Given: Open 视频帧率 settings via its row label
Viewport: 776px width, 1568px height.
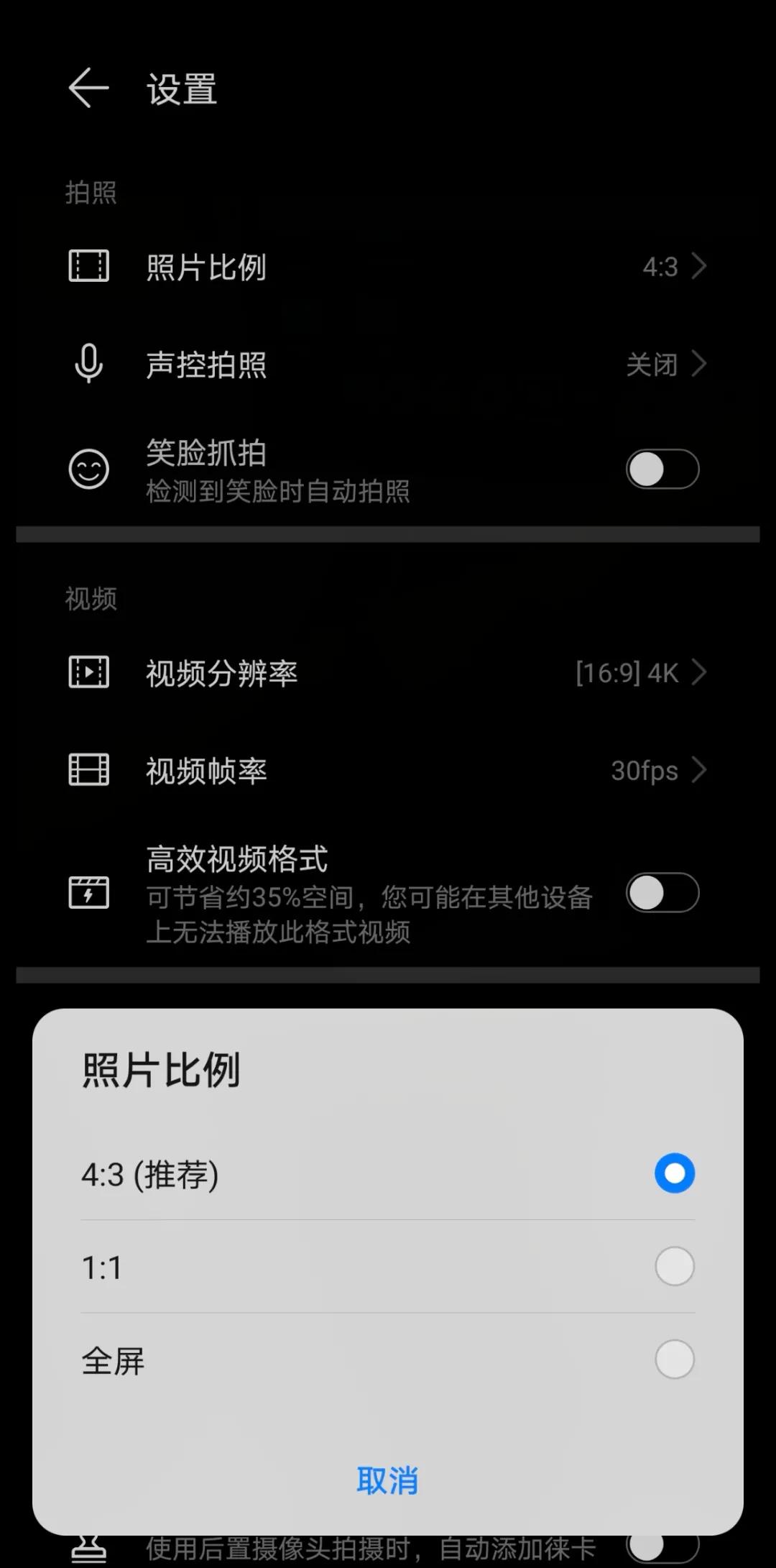Looking at the screenshot, I should point(205,770).
